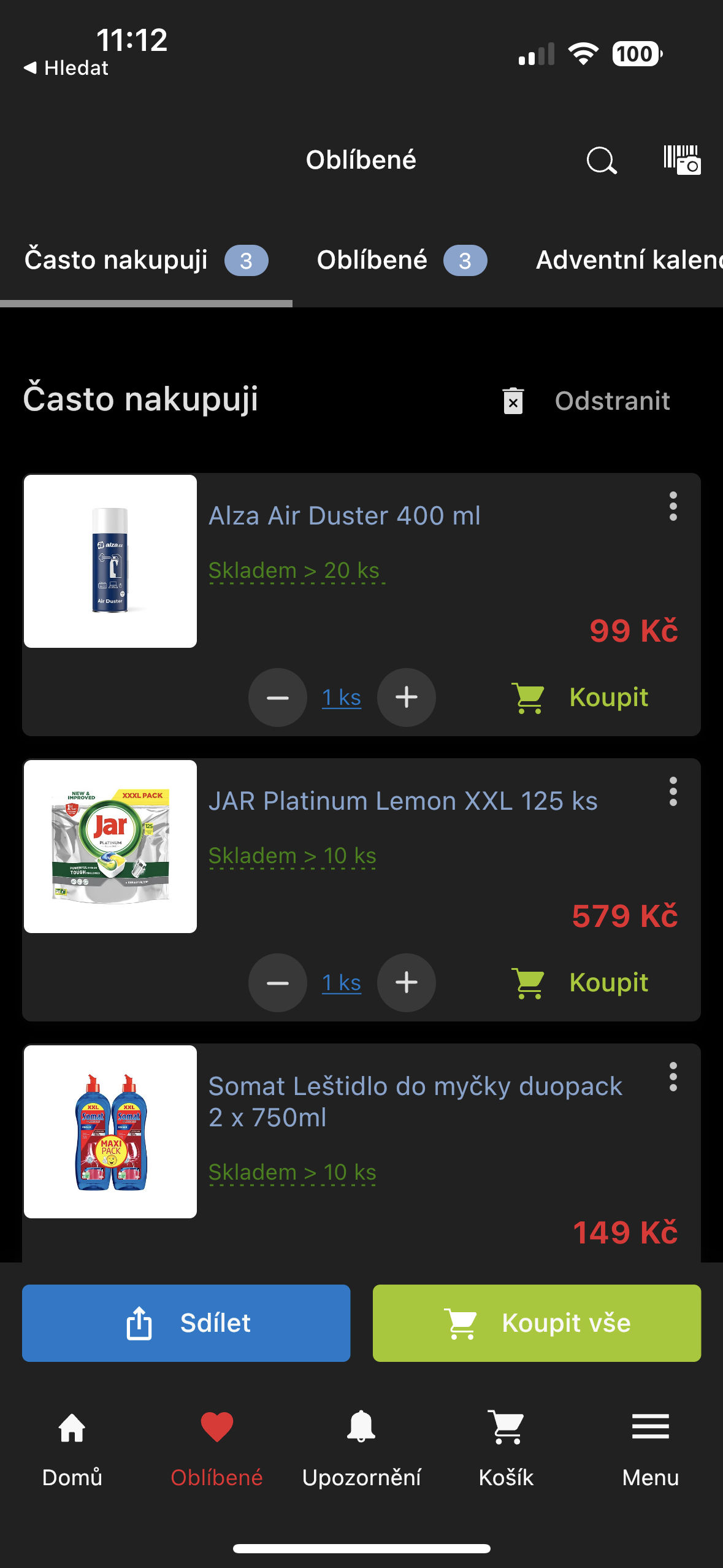
Task: Increase Alza Air Duster quantity
Action: (x=406, y=698)
